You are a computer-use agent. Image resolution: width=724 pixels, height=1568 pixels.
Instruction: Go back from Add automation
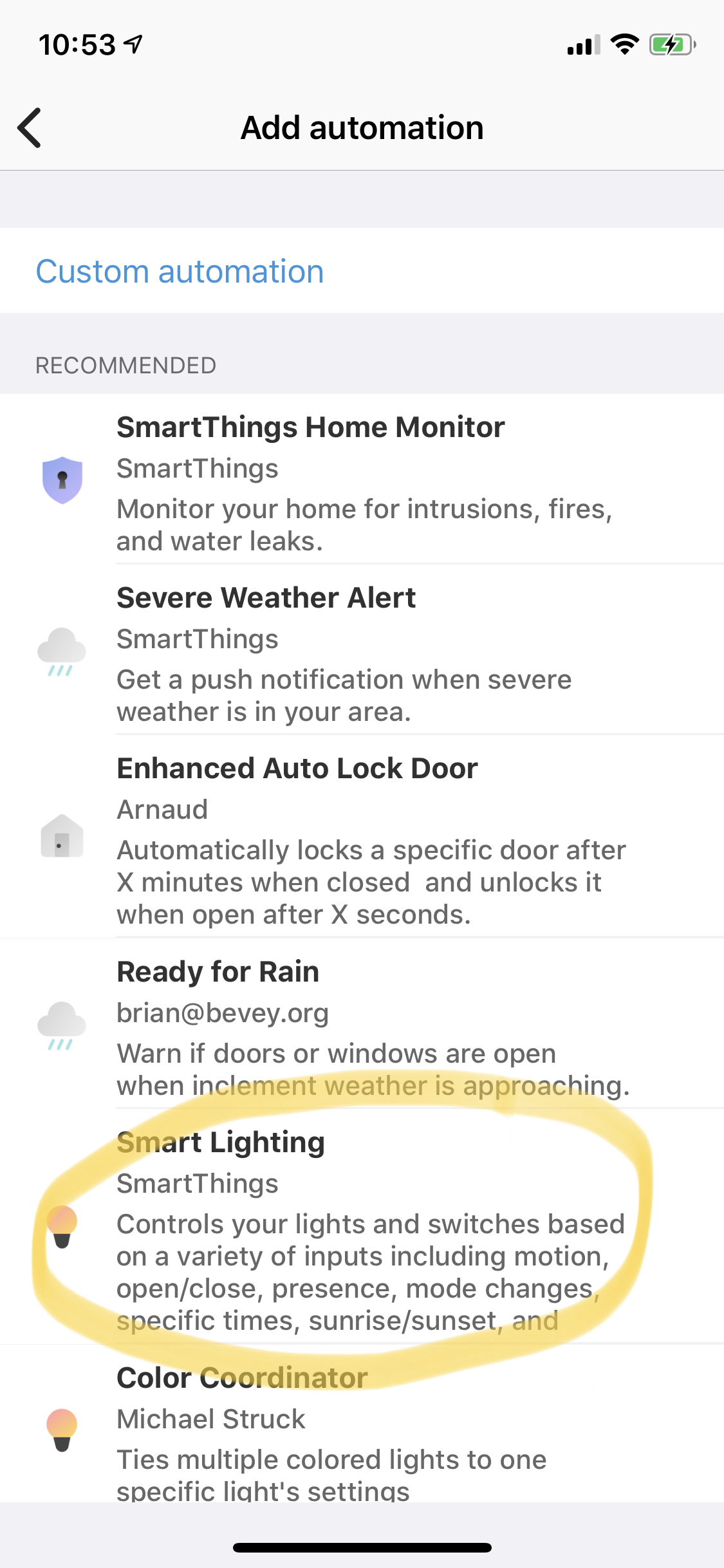(30, 127)
